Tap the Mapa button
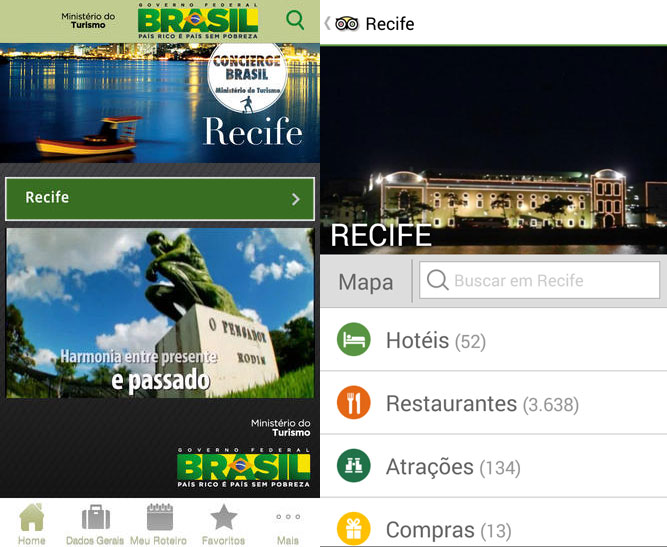The width and height of the screenshot is (667, 547). point(366,282)
